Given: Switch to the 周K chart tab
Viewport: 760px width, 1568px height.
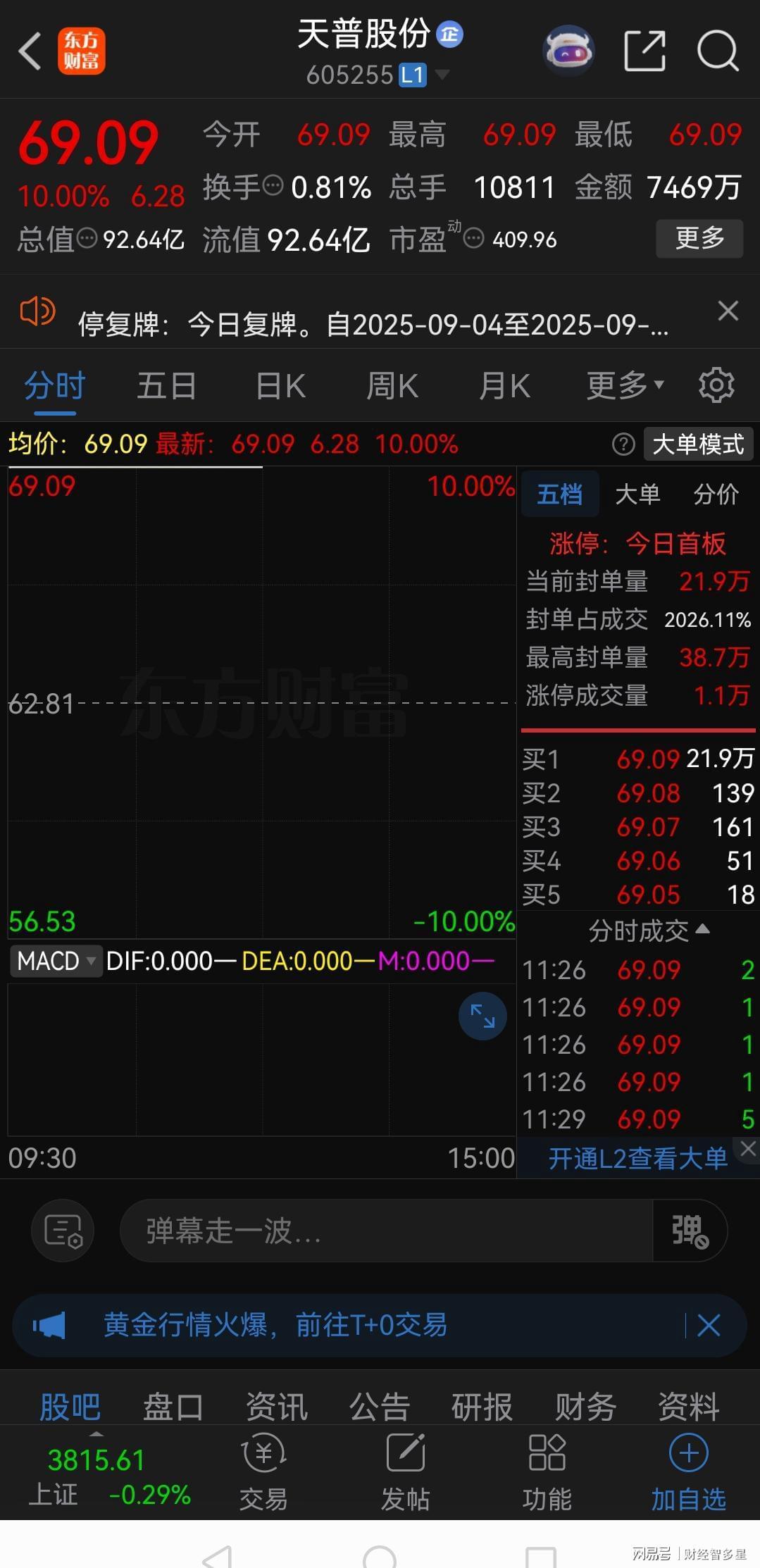Looking at the screenshot, I should click(x=392, y=386).
